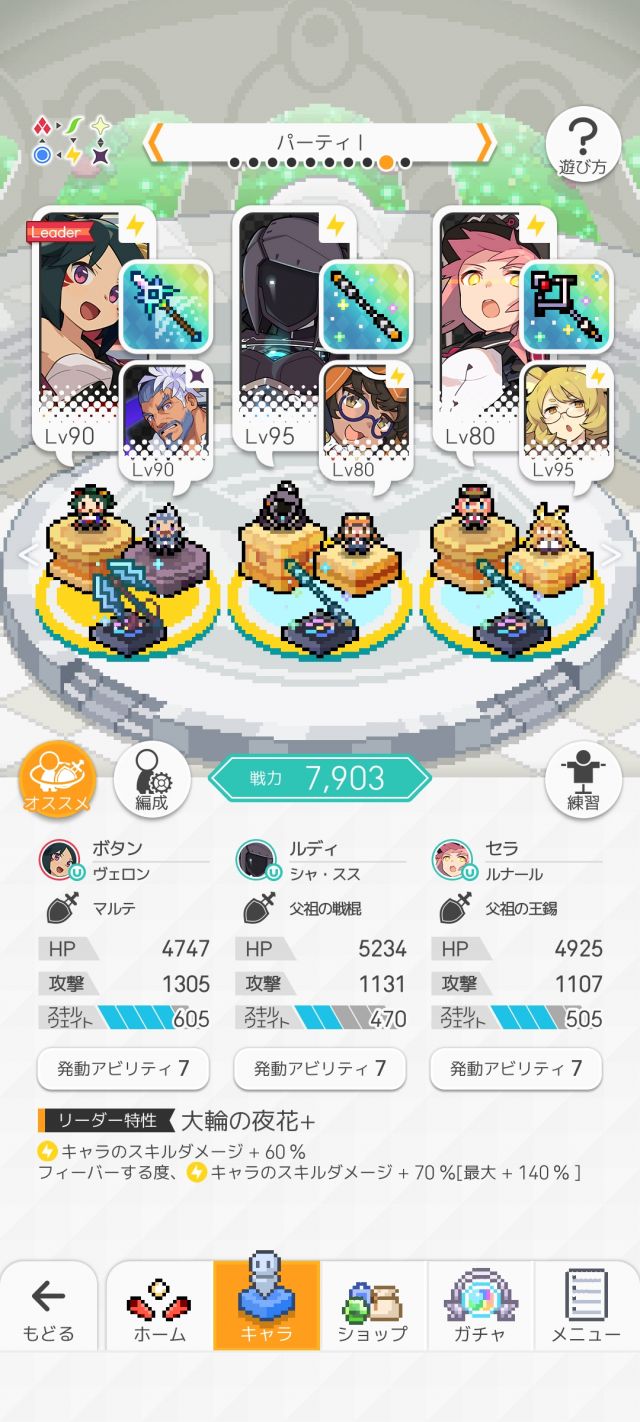The image size is (640, 1422).
Task: Go to the previous party
Action: tap(156, 143)
